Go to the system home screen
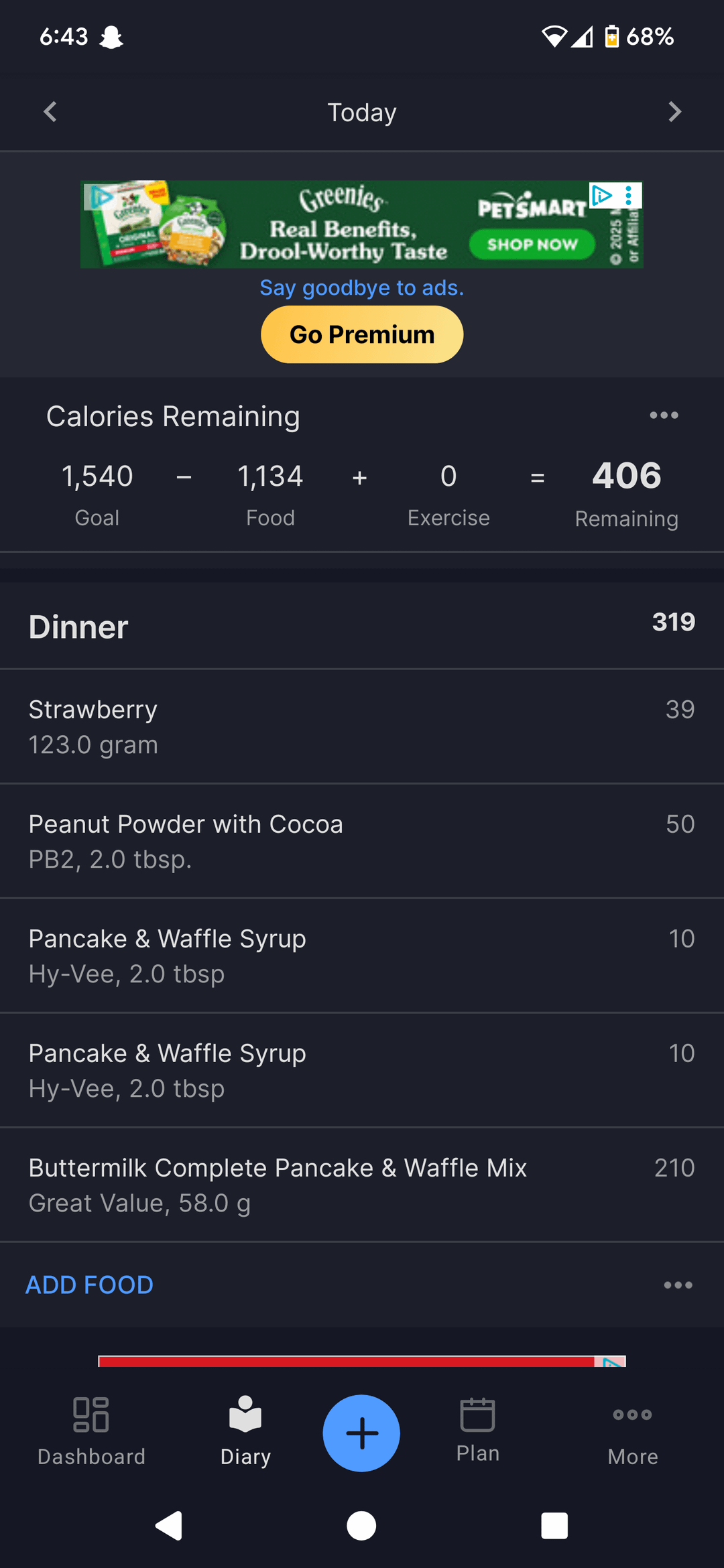Viewport: 724px width, 1568px height. pyautogui.click(x=361, y=1526)
